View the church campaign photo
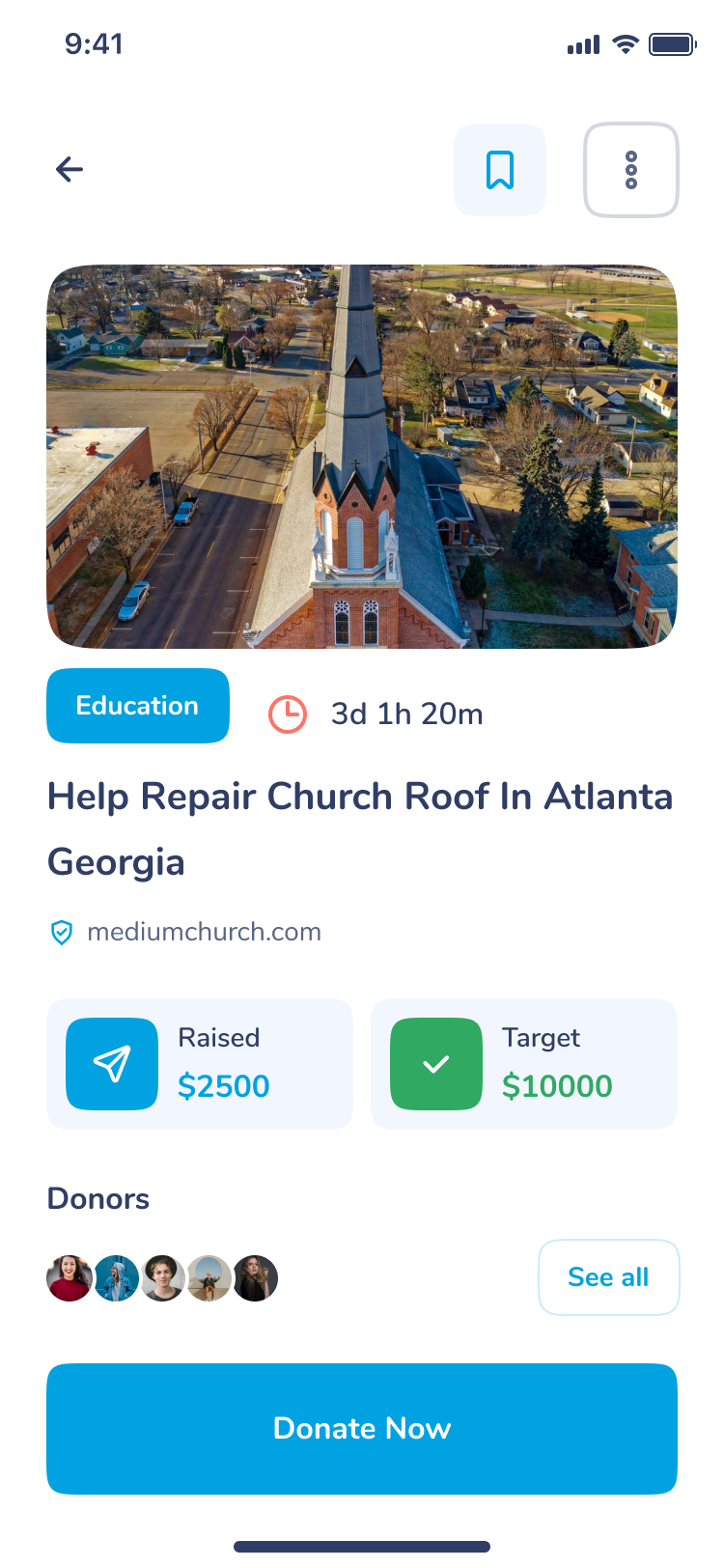724x1568 pixels. tap(362, 456)
